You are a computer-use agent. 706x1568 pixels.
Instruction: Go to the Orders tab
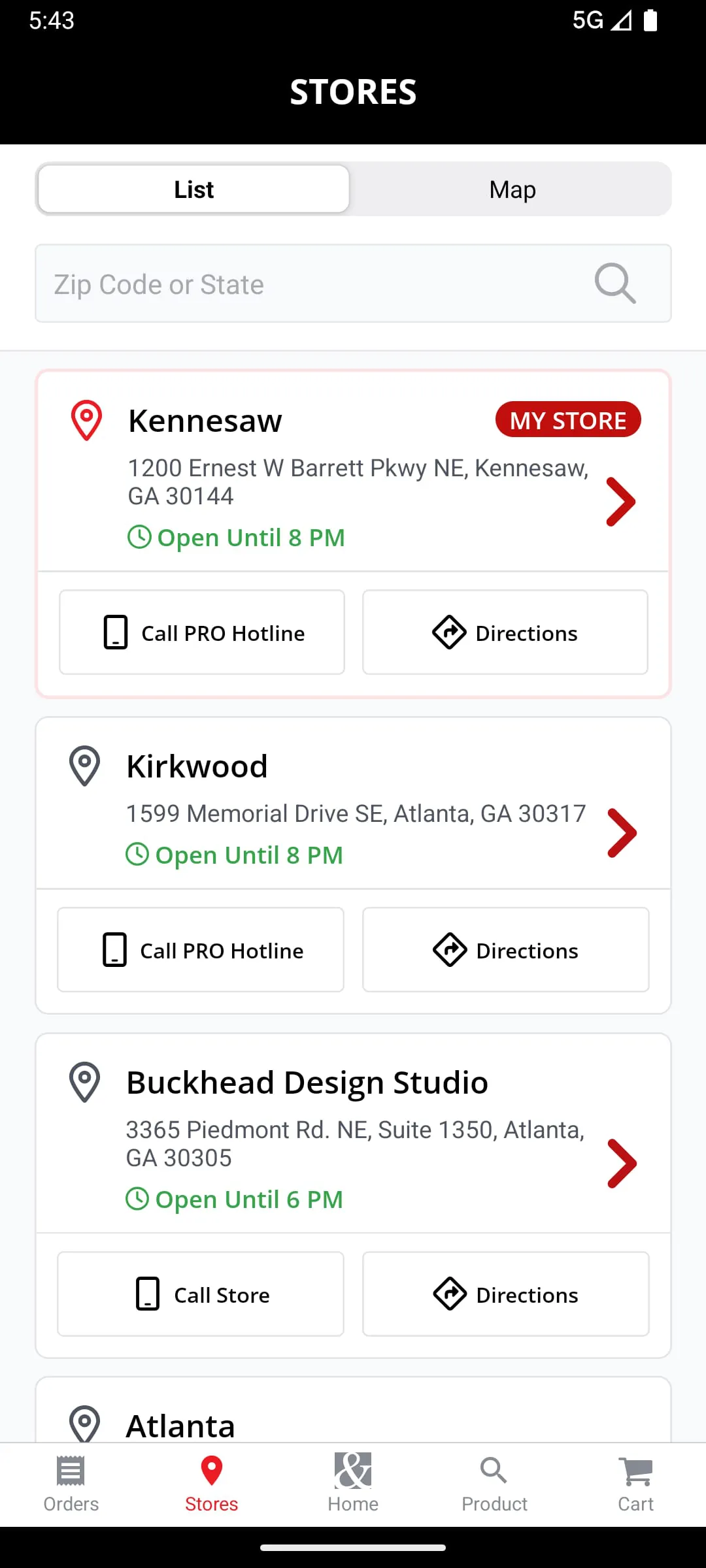pos(71,1484)
